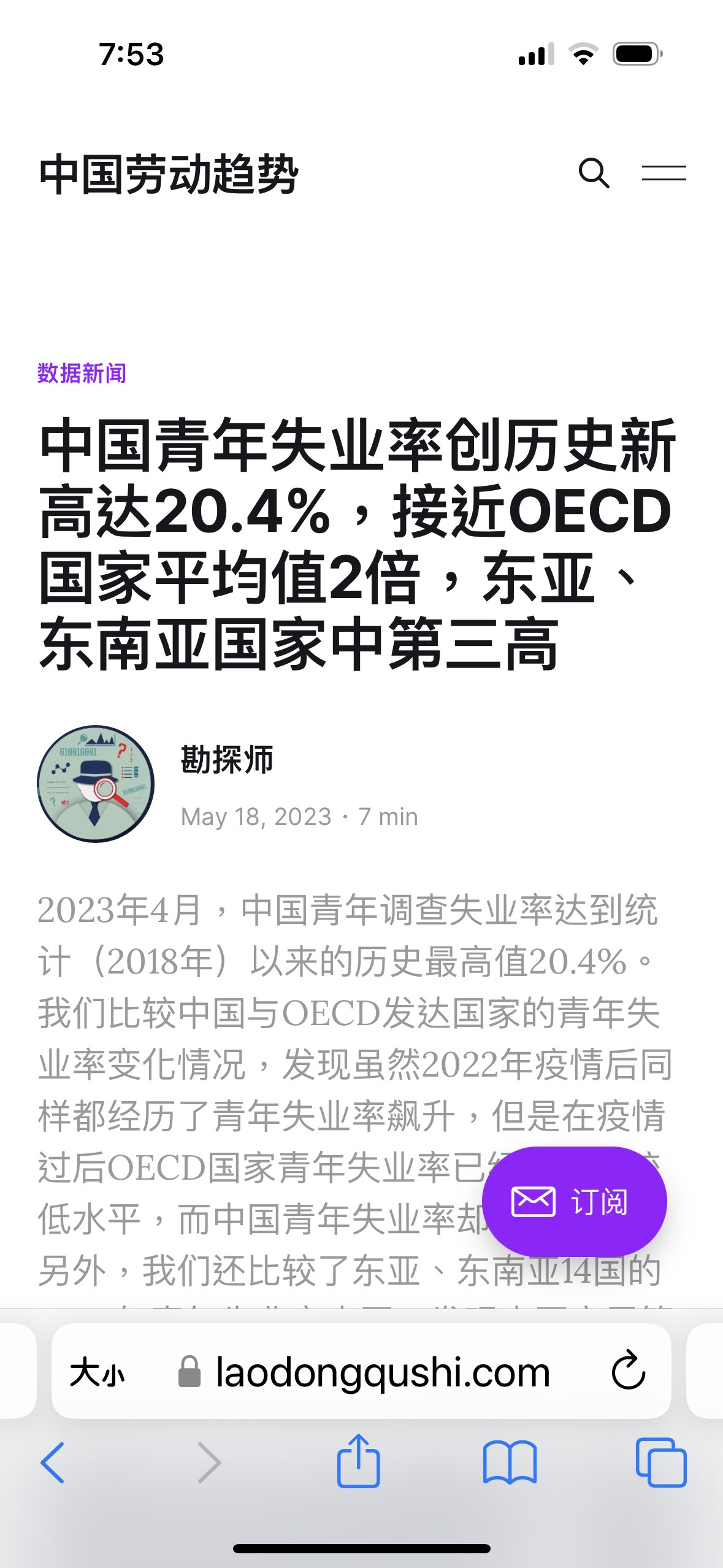Share this page
This screenshot has width=723, height=1568.
pos(358,1461)
